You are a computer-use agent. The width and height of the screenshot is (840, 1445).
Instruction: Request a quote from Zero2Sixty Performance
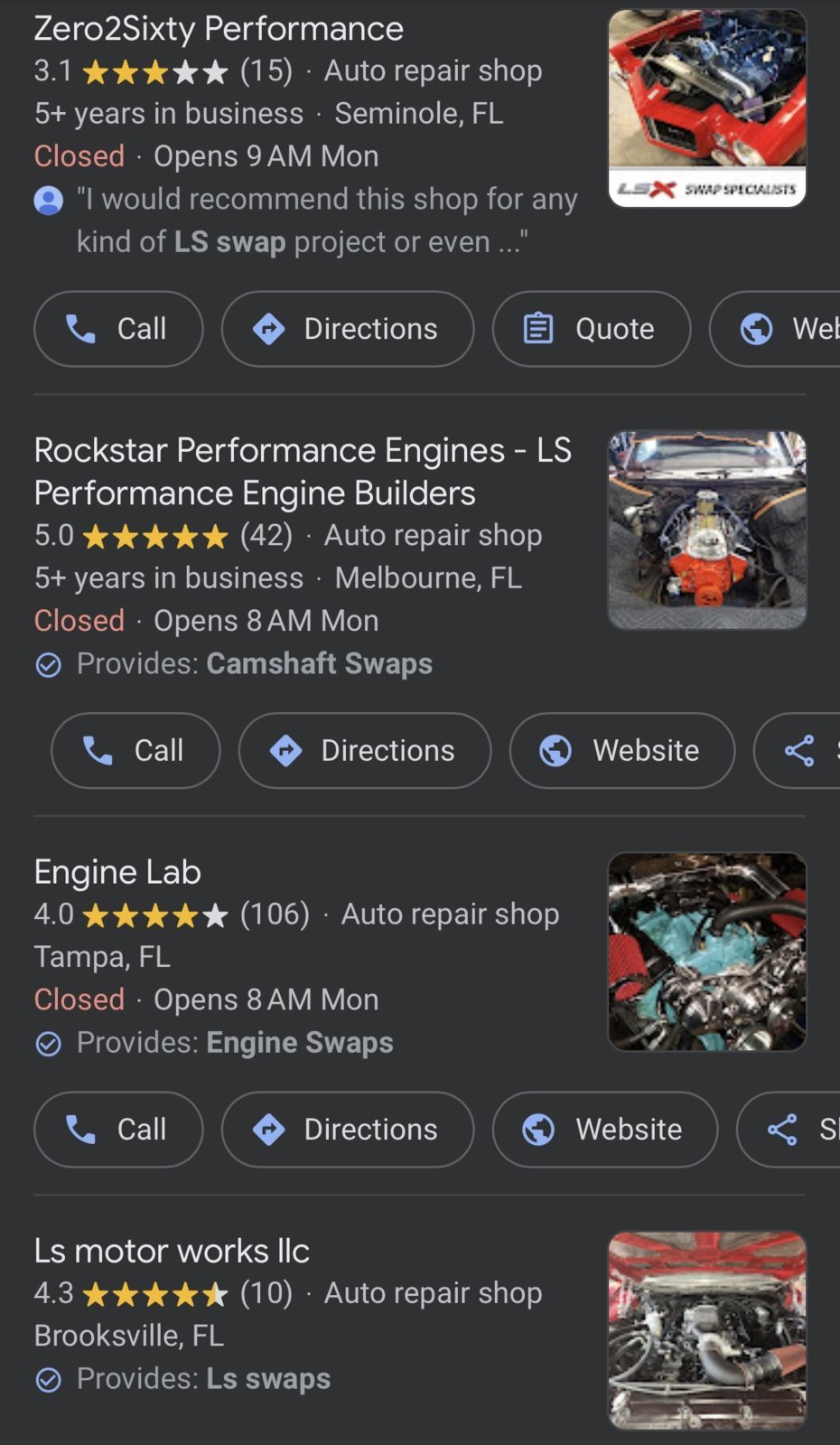coord(591,329)
